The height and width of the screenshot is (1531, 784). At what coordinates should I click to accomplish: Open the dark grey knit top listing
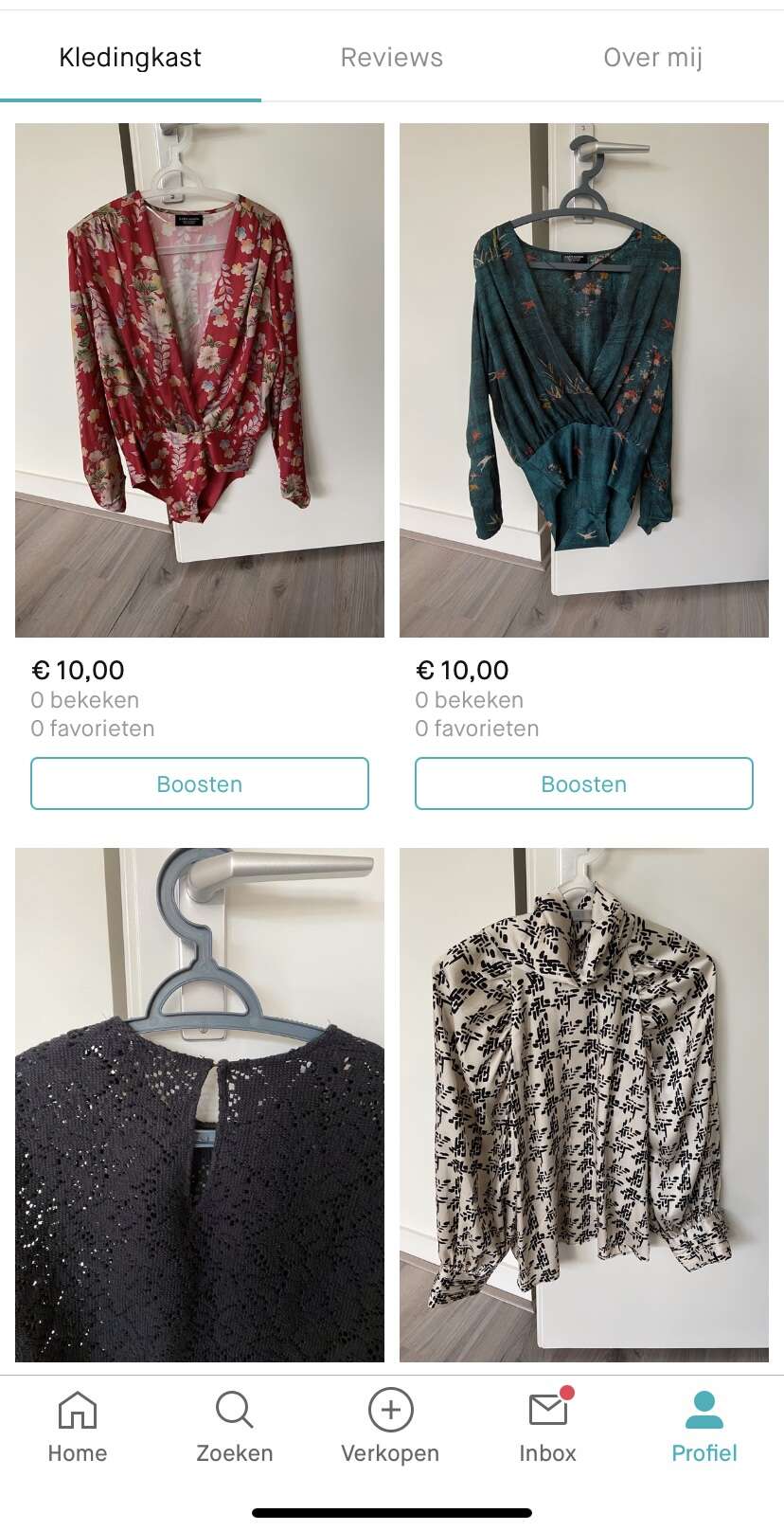200,1105
